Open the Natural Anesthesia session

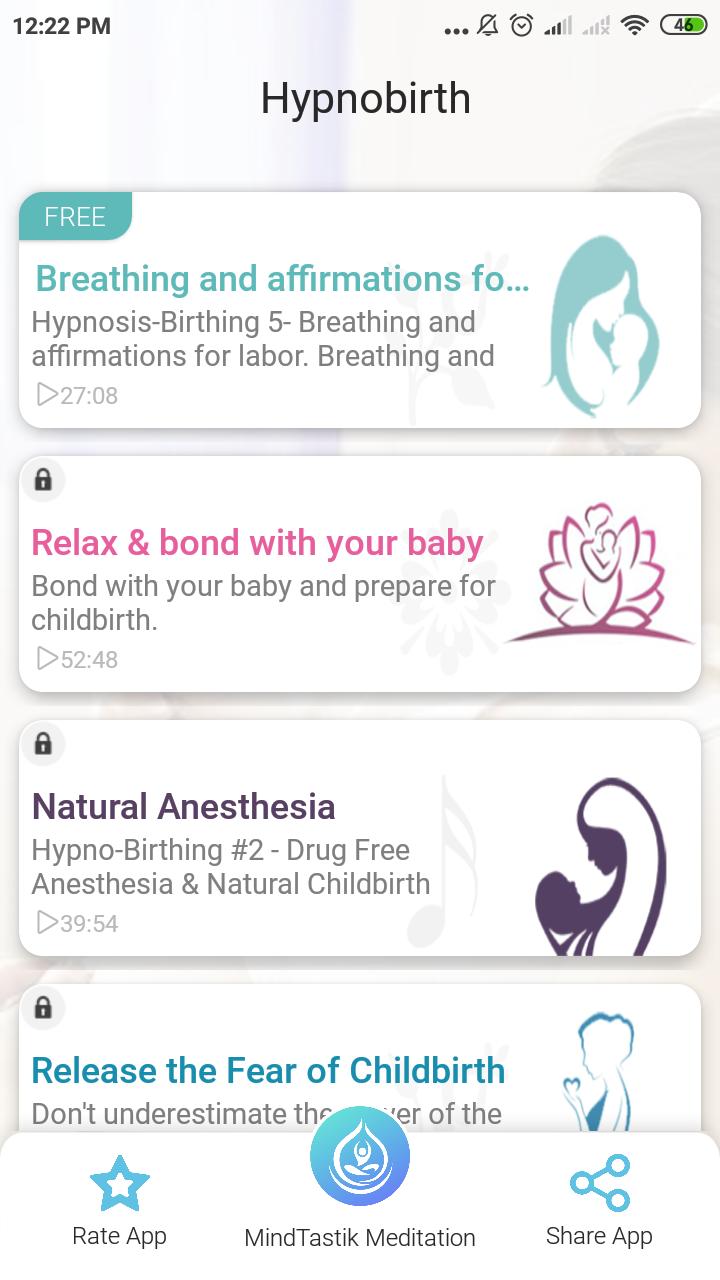(x=184, y=807)
